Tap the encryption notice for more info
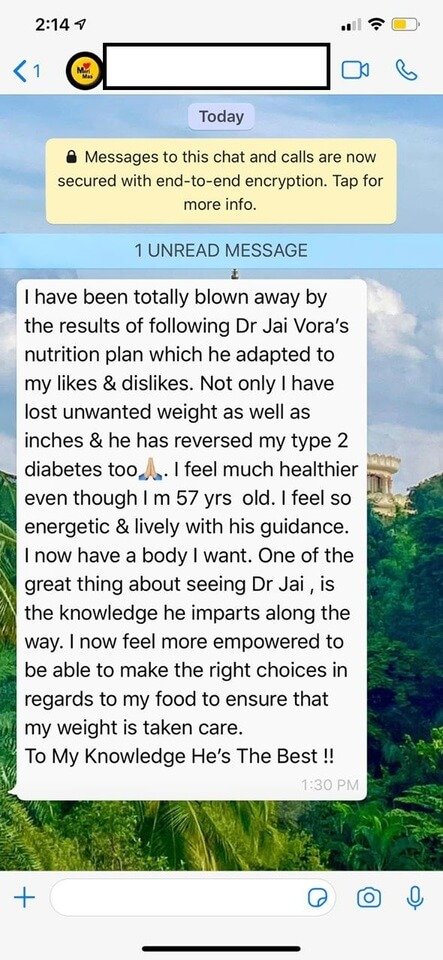 [x=221, y=181]
